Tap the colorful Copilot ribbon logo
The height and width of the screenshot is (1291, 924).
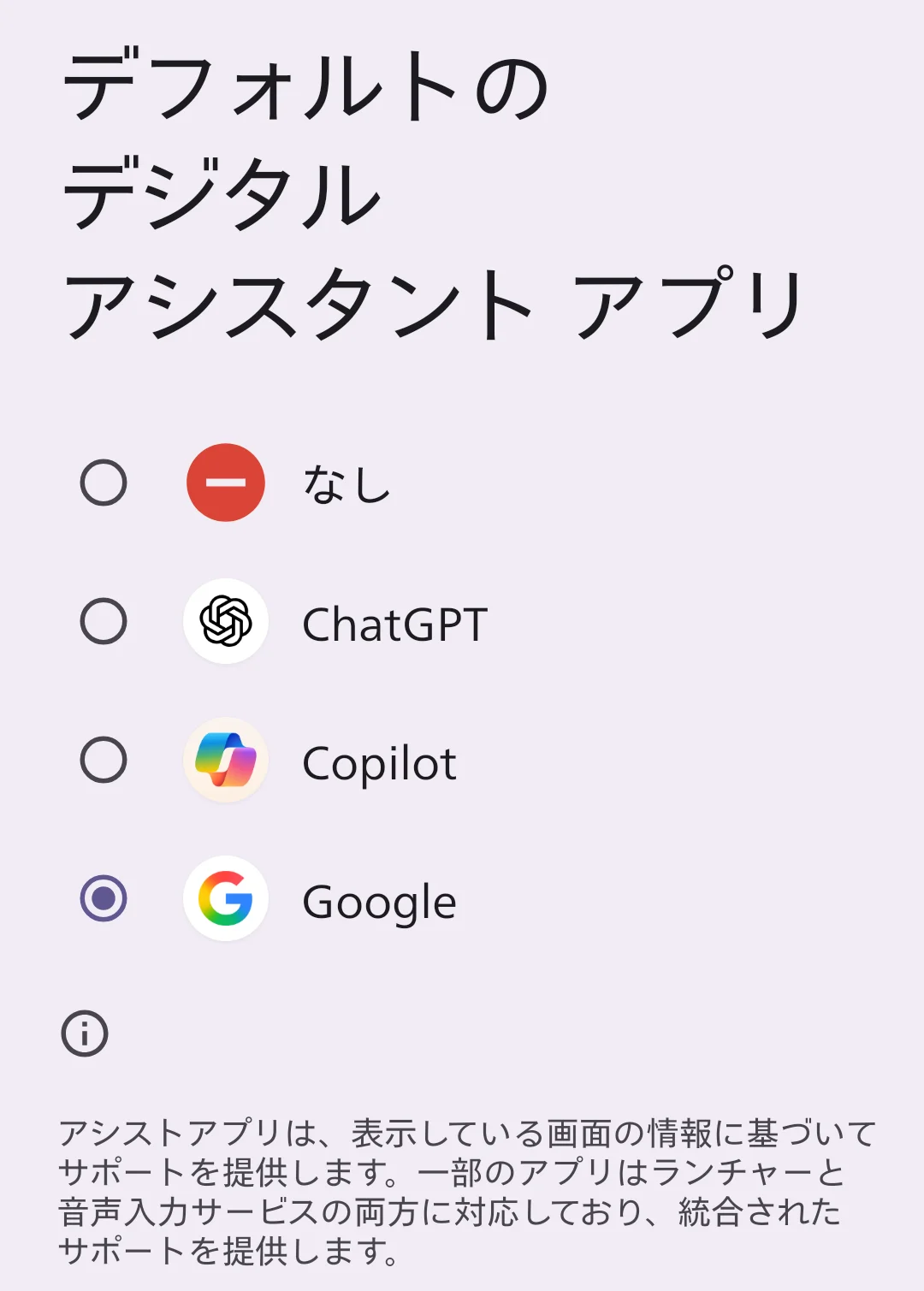225,762
